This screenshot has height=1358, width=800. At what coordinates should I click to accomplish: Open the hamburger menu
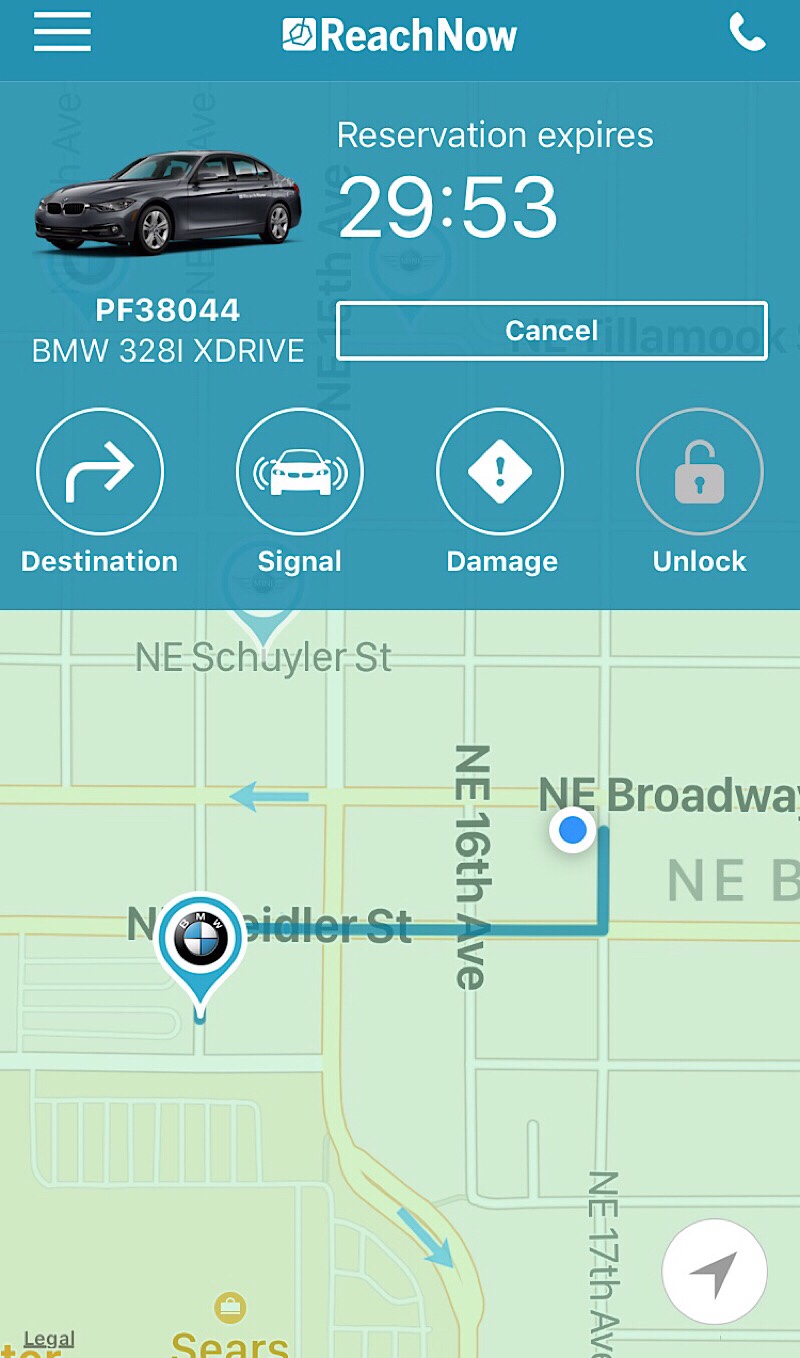tap(62, 32)
